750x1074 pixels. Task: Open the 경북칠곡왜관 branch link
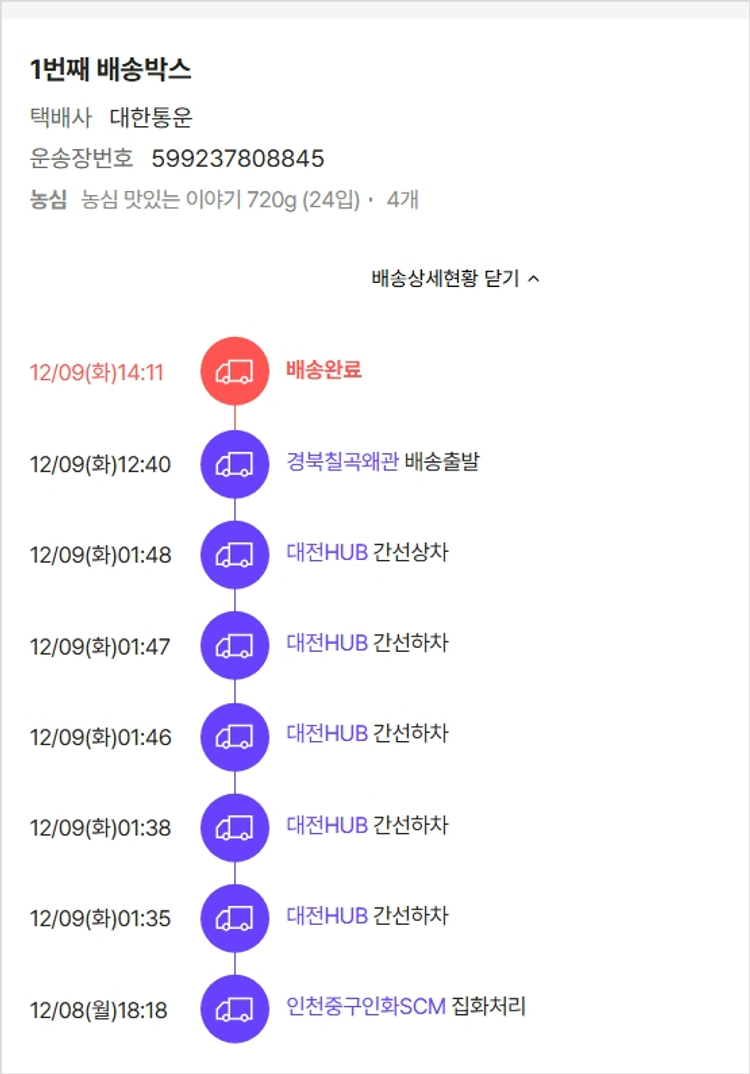click(342, 462)
